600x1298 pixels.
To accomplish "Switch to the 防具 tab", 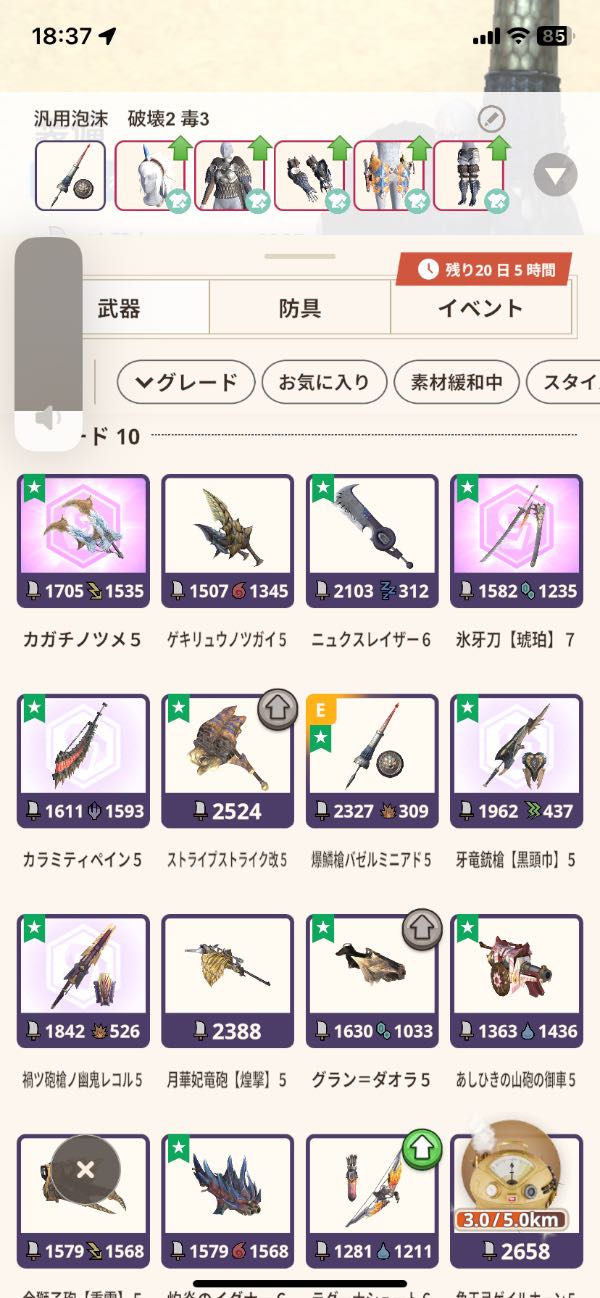I will click(x=299, y=308).
